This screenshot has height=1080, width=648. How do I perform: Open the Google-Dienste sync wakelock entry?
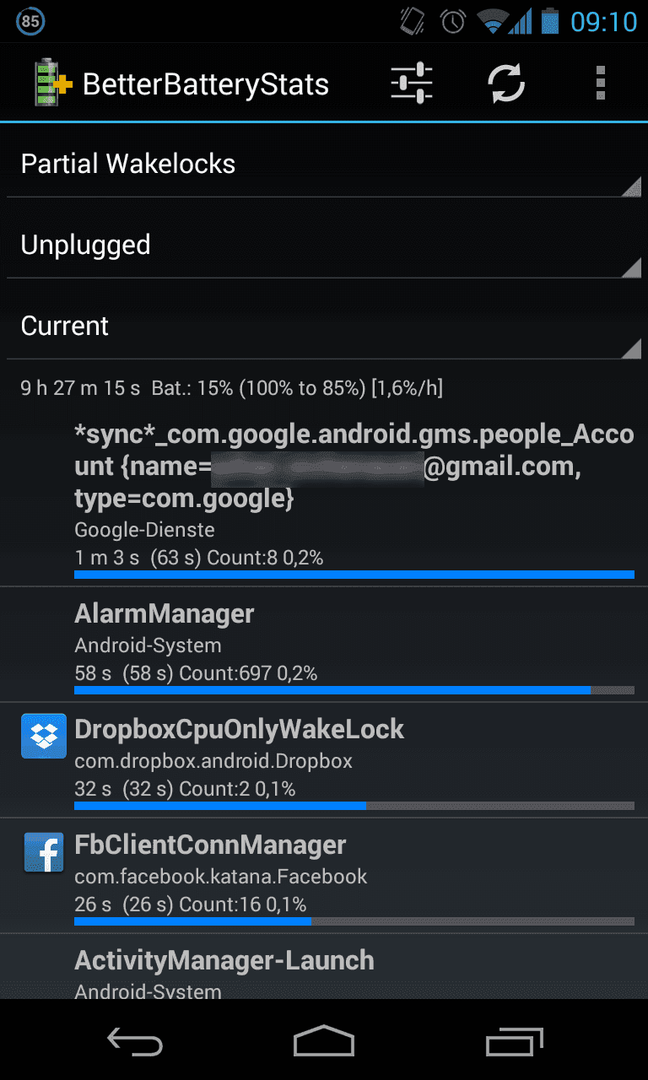click(x=324, y=500)
